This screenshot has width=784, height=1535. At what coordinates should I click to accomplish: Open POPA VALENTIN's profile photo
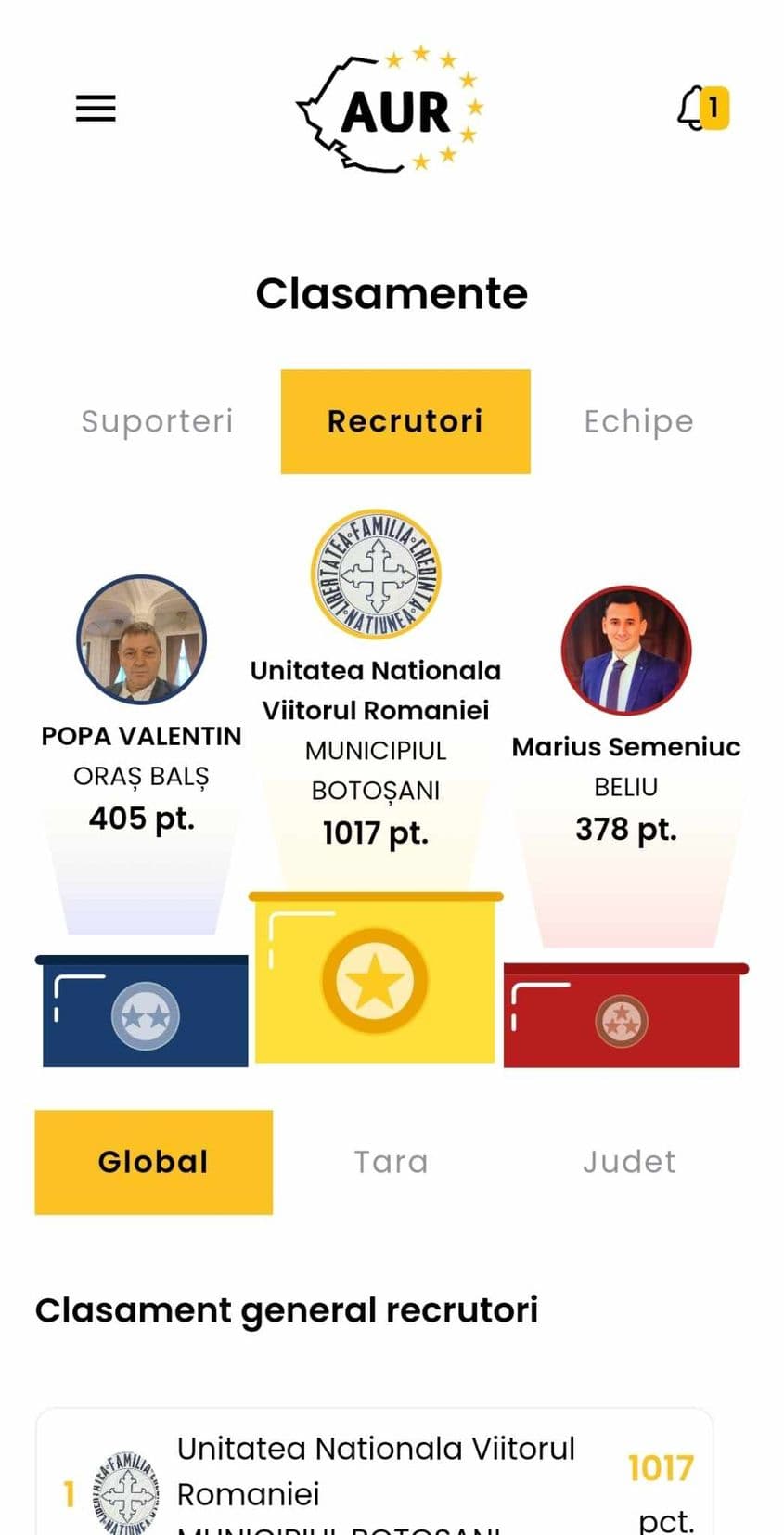(141, 639)
